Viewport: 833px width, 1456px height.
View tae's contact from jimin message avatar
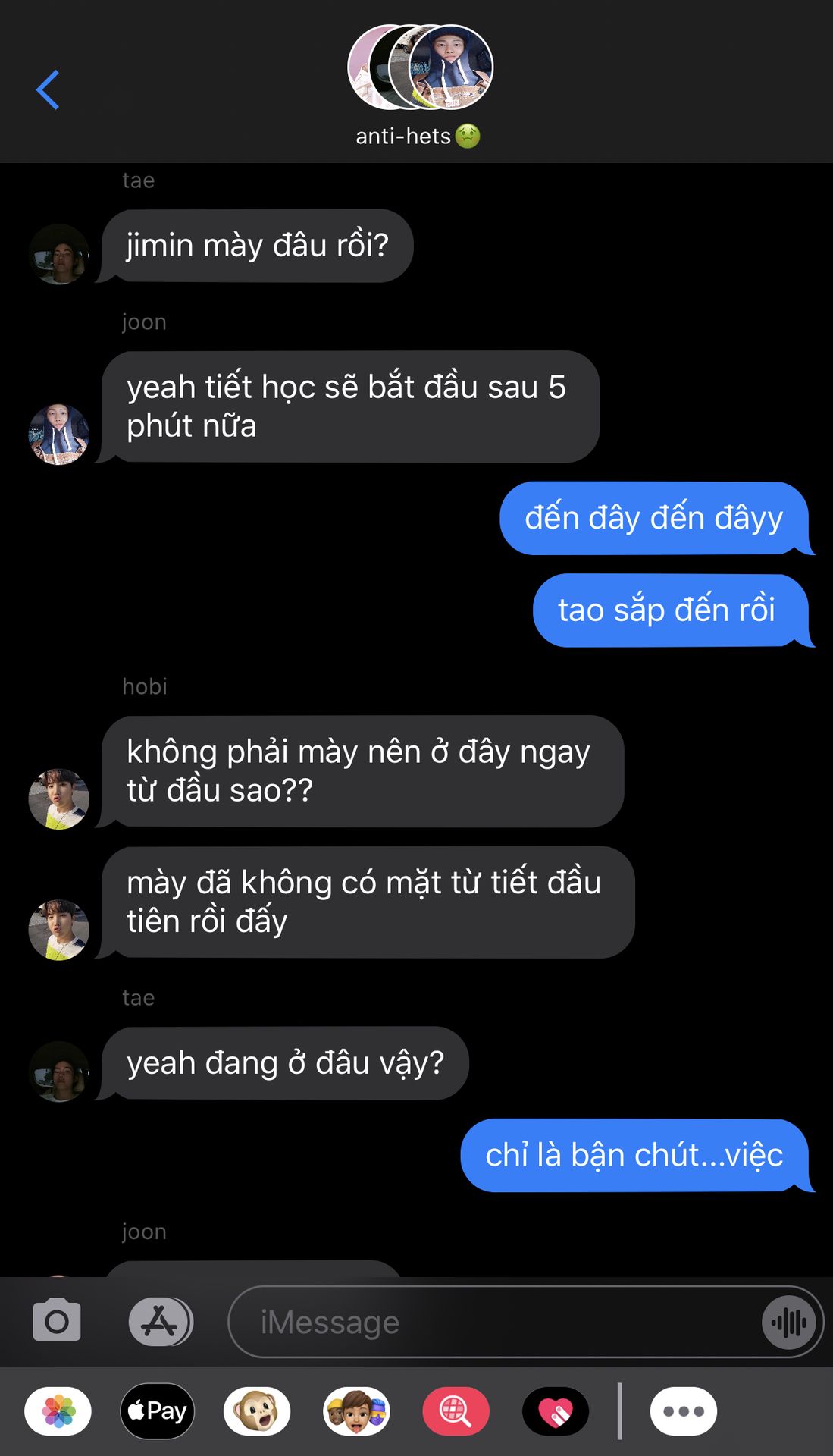click(x=59, y=255)
